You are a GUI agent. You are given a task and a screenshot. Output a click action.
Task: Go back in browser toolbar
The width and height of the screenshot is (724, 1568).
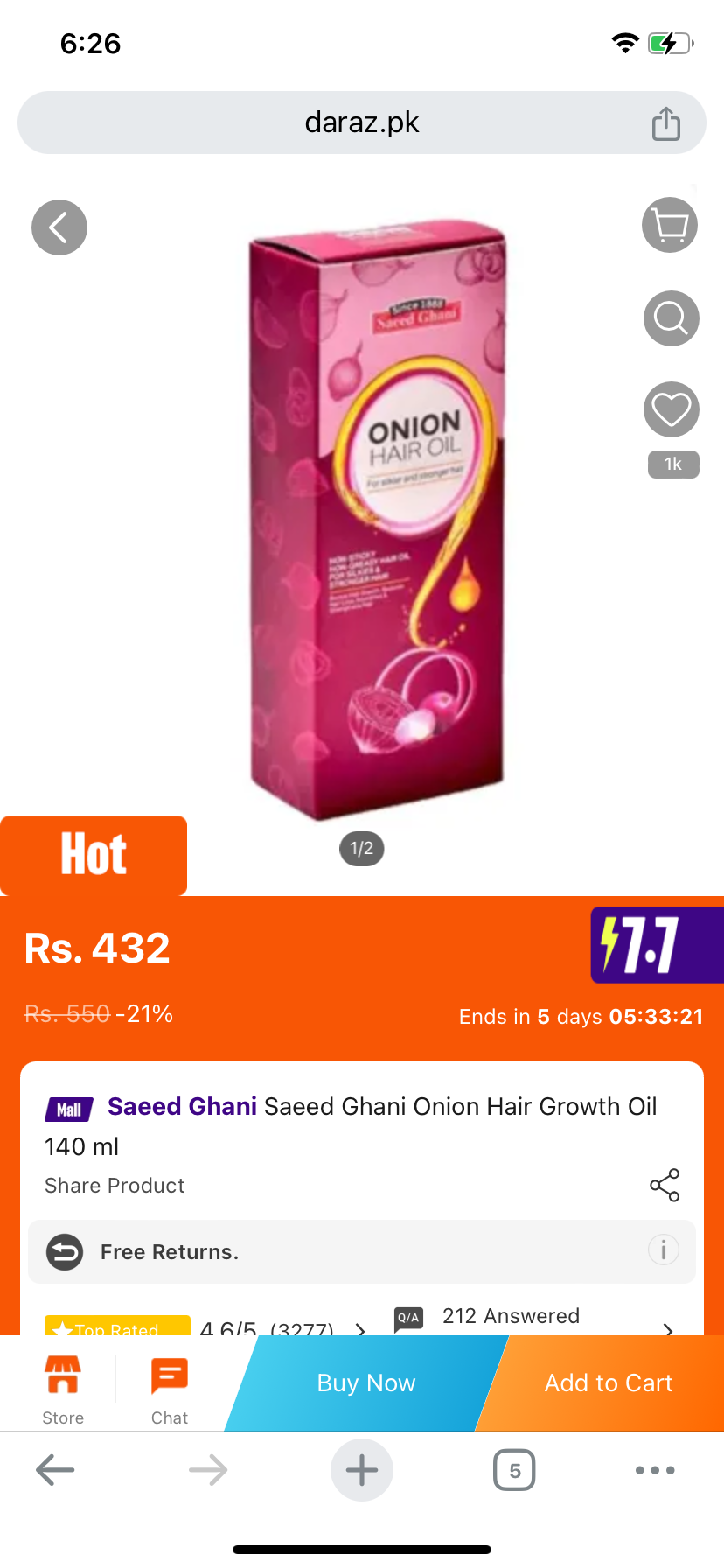point(55,1470)
